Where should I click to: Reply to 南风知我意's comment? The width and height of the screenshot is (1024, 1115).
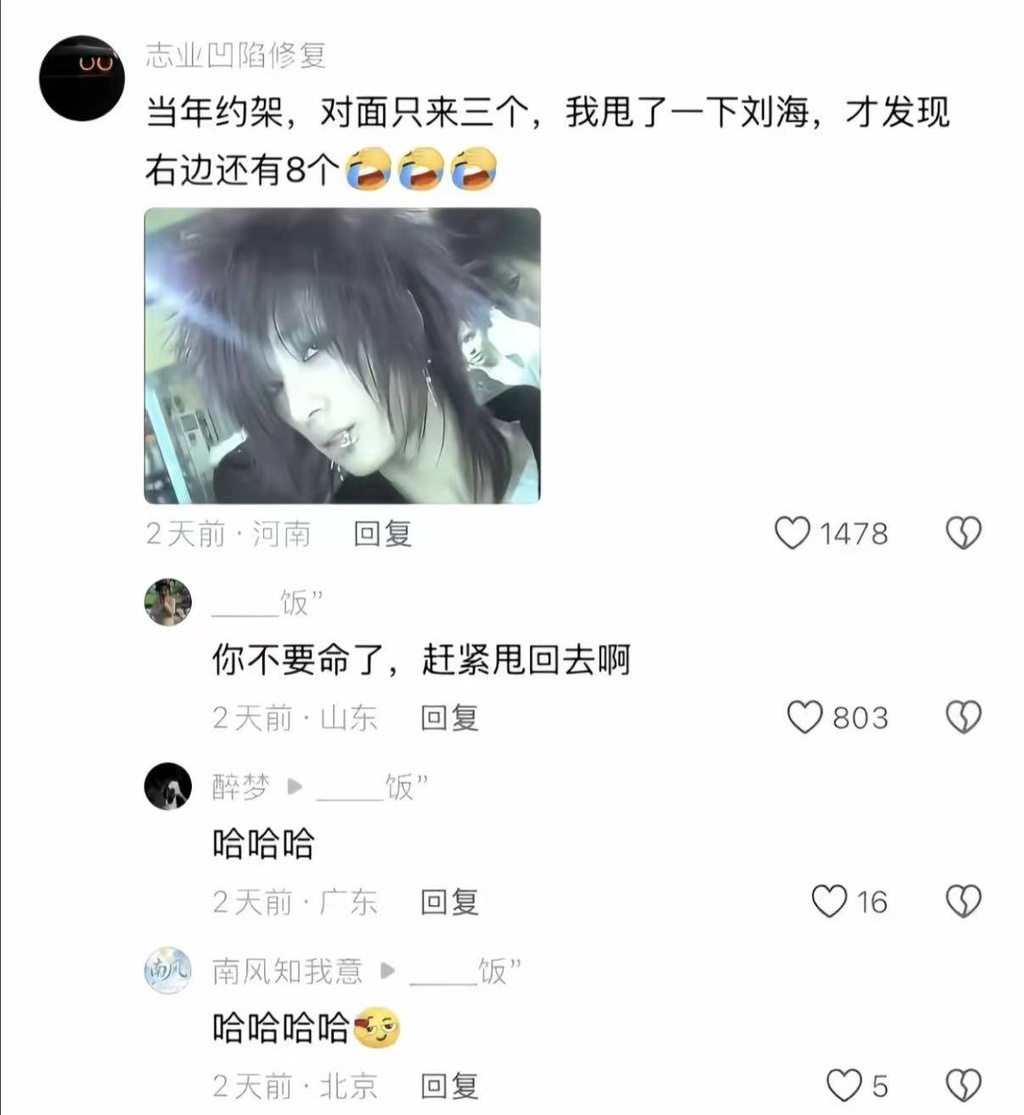pyautogui.click(x=449, y=1085)
